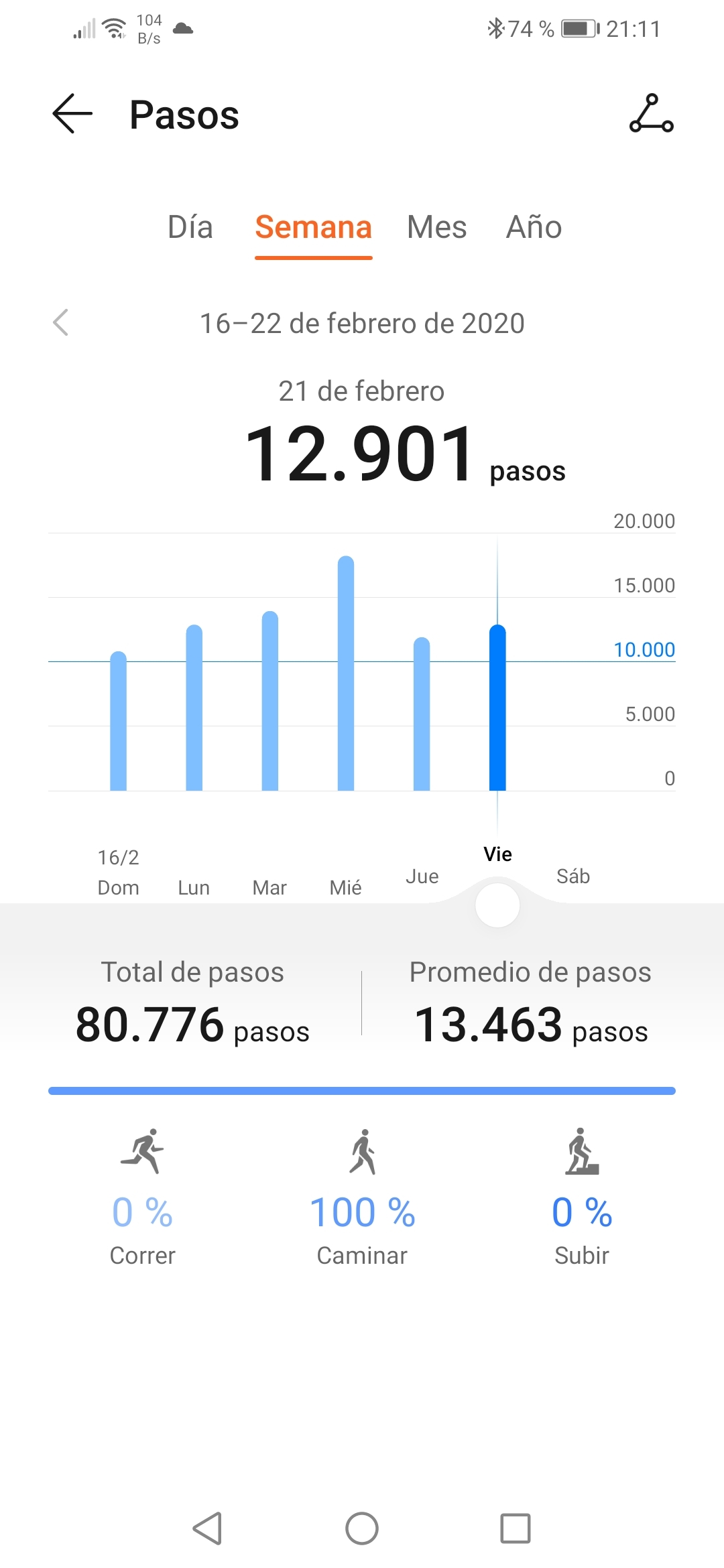Go back from the Pasos screen
724x1568 pixels.
click(72, 114)
